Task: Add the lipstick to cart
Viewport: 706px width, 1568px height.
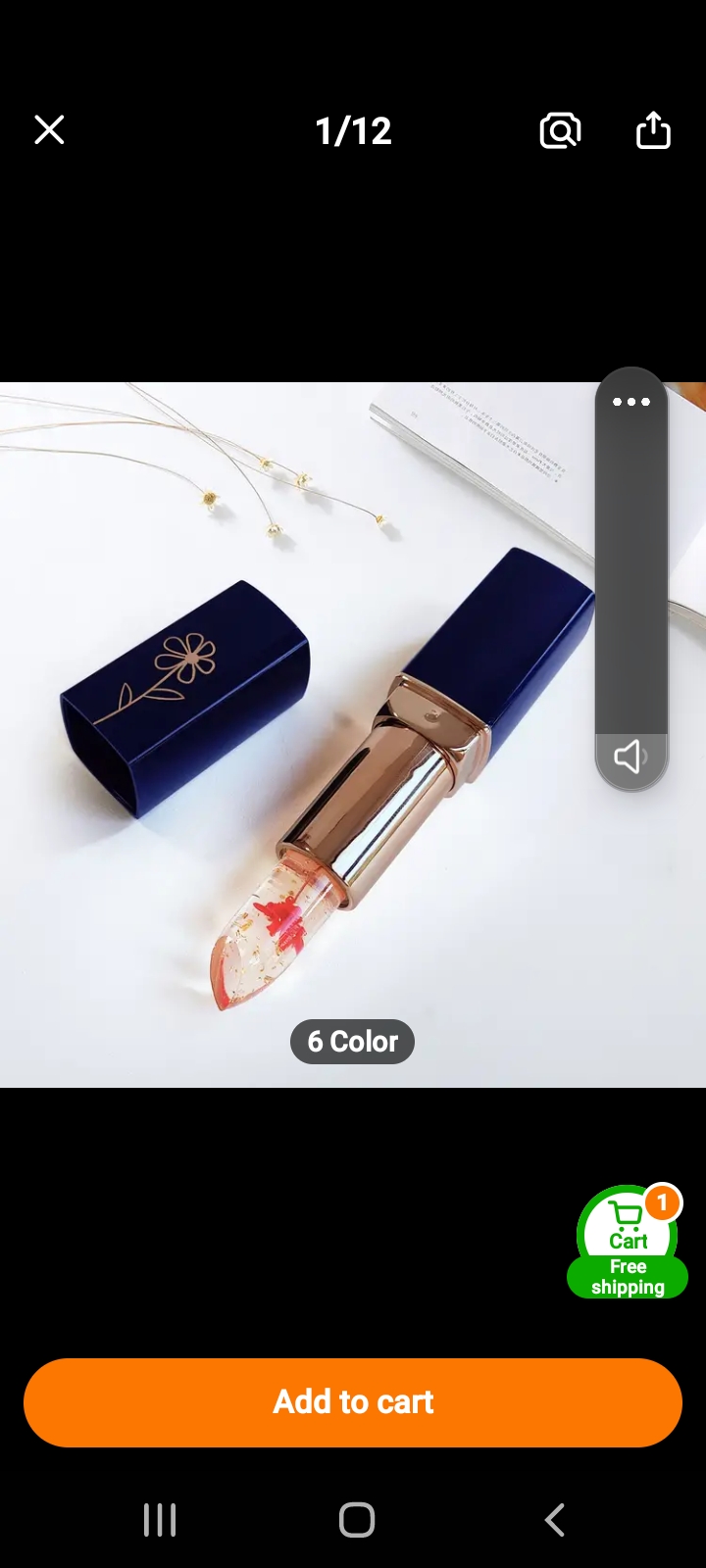Action: coord(353,1402)
